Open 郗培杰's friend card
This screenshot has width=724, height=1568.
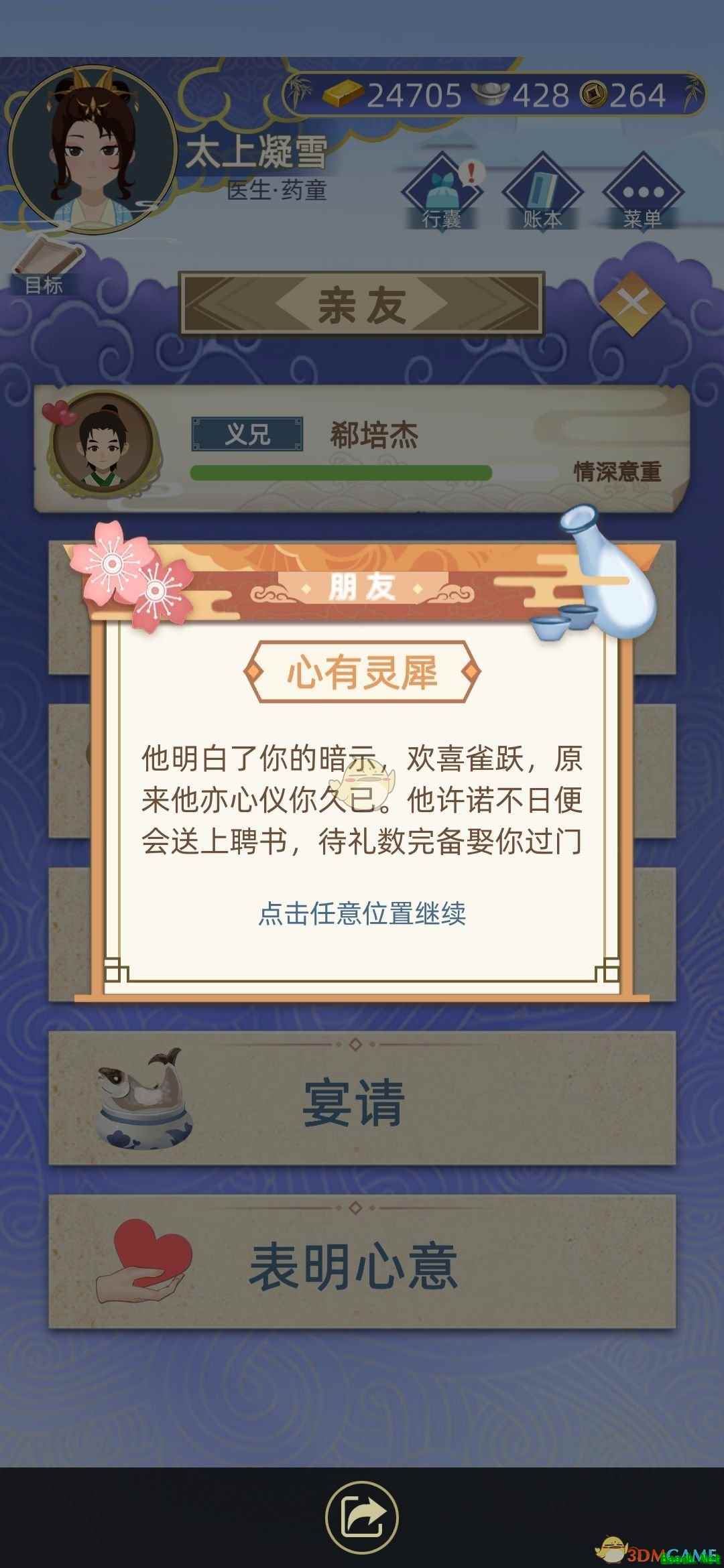(362, 449)
